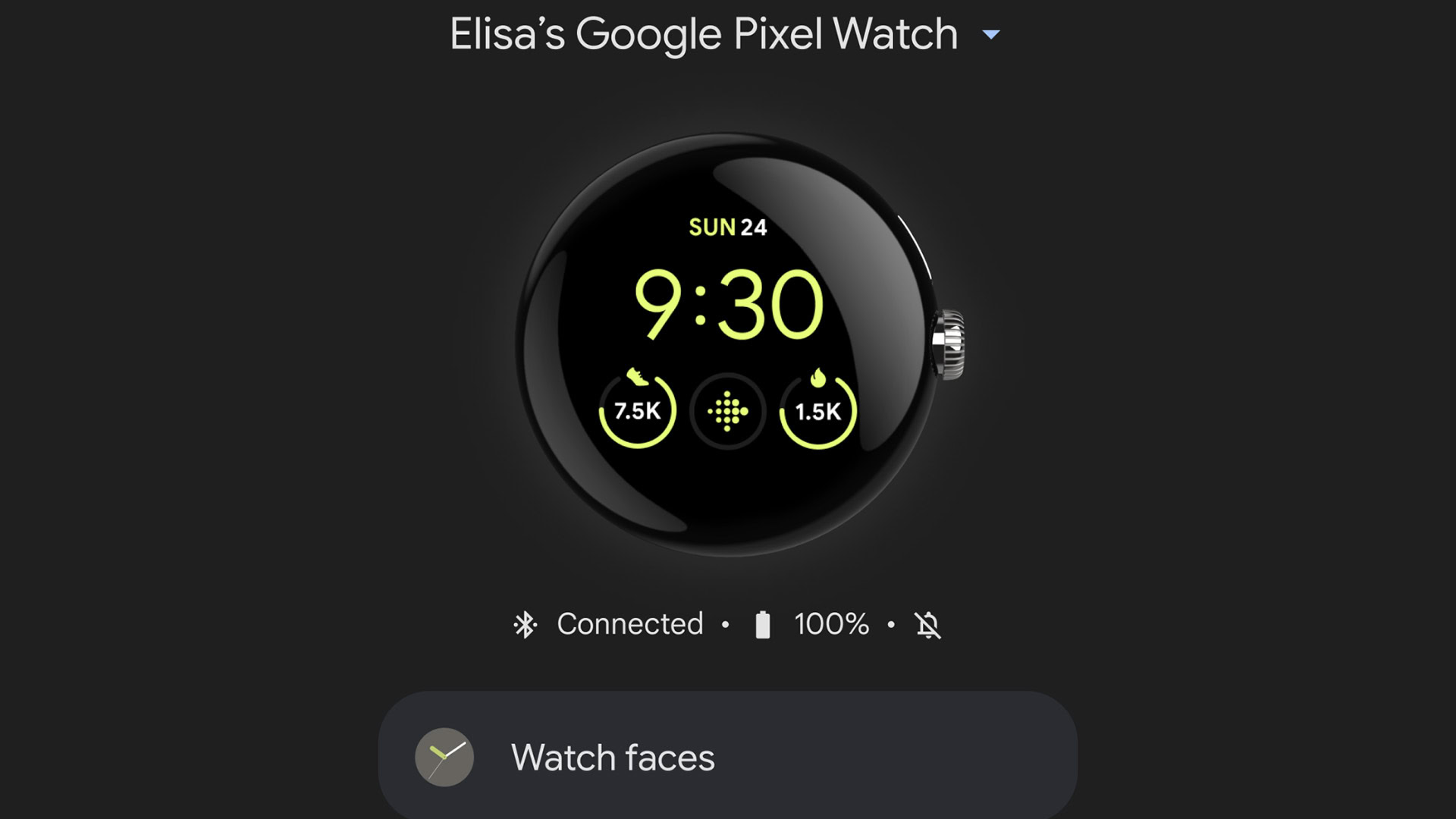
Task: Open the Watch faces row
Action: point(728,755)
